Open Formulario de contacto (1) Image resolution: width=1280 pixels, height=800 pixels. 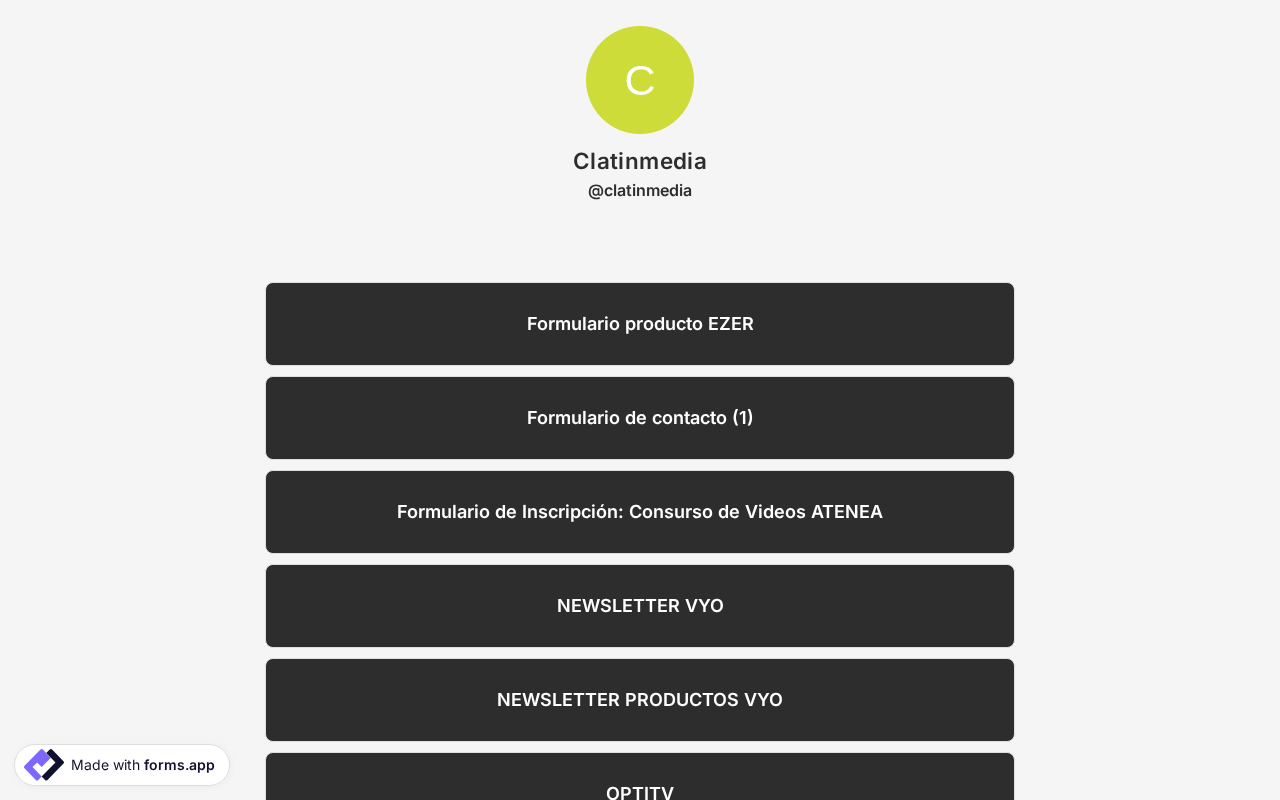click(640, 418)
